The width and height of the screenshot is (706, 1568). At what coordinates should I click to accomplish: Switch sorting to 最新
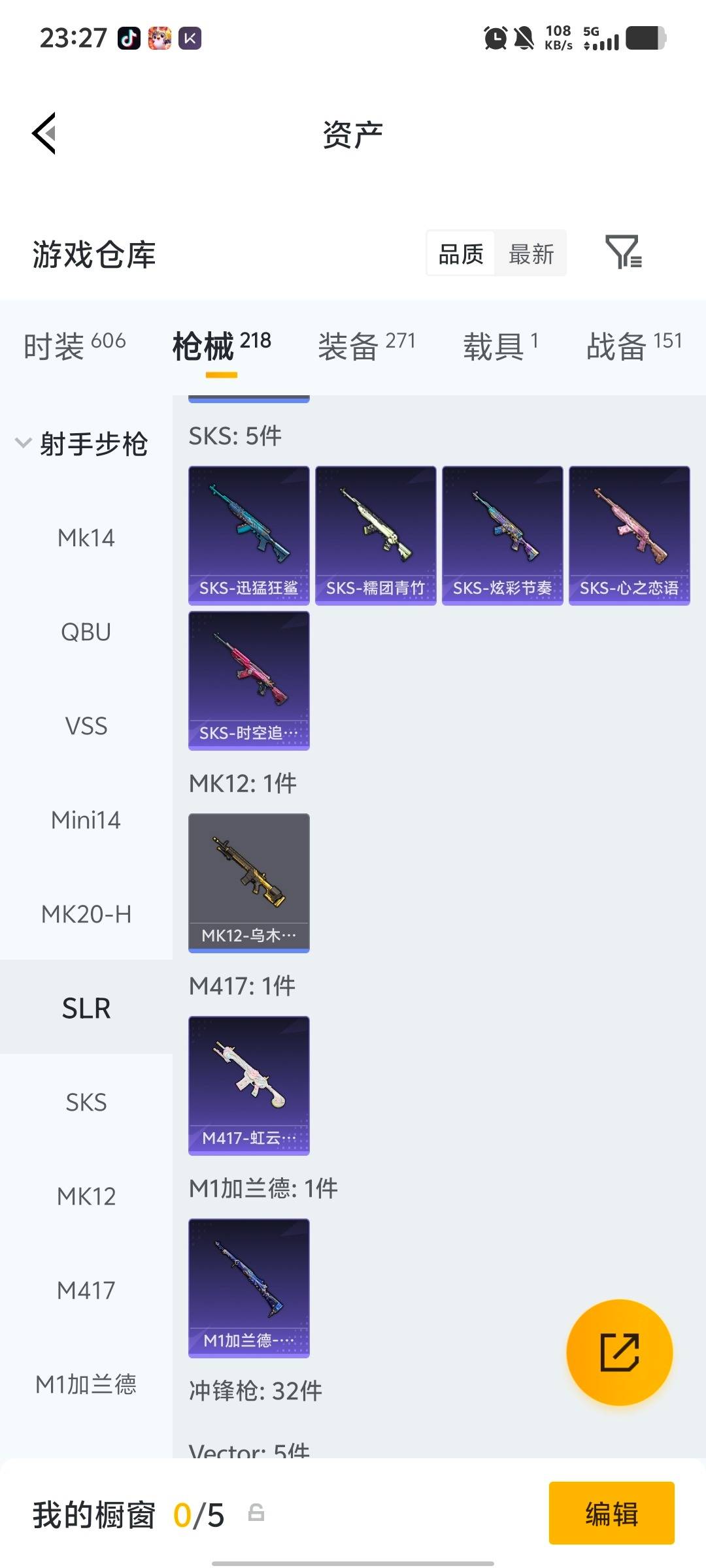coord(531,253)
